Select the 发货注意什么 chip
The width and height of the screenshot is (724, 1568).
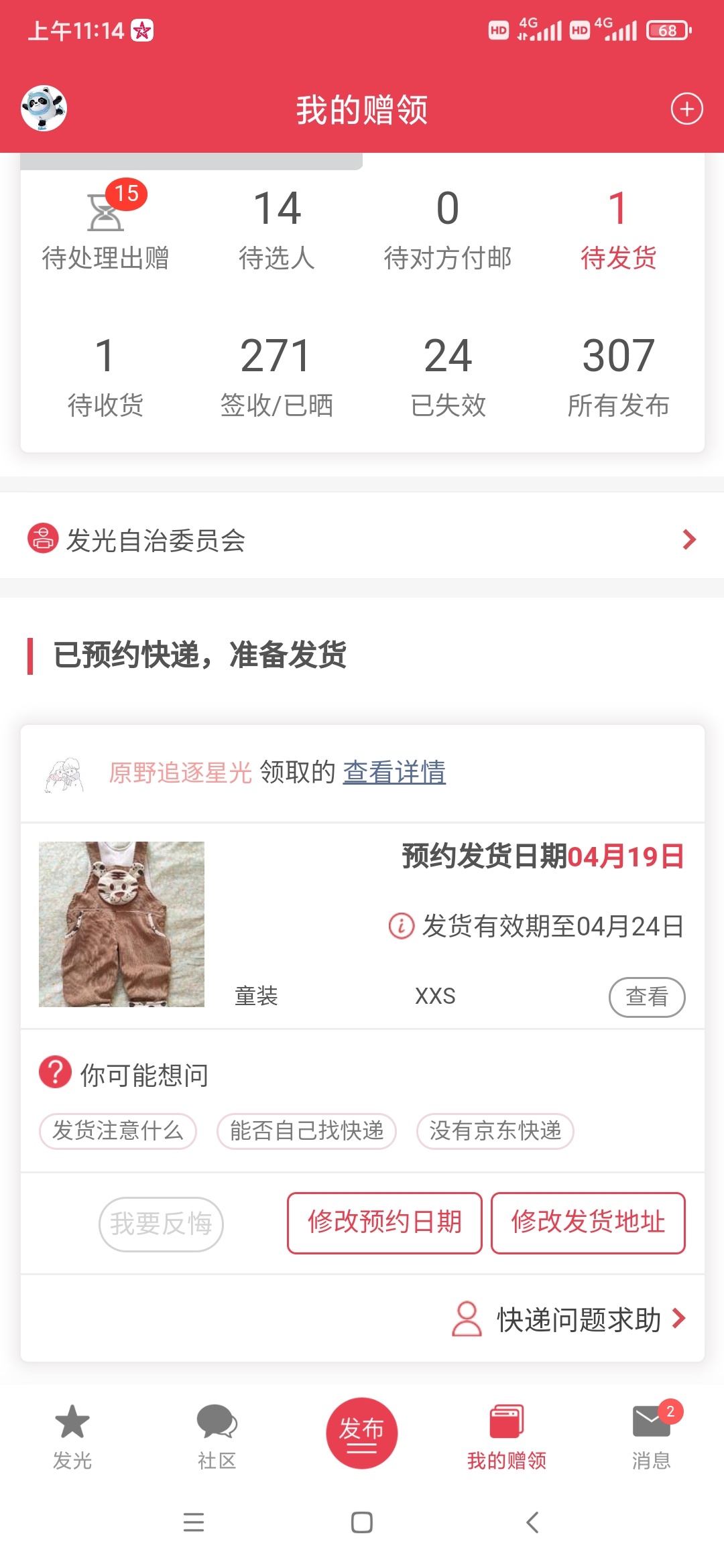click(118, 1131)
